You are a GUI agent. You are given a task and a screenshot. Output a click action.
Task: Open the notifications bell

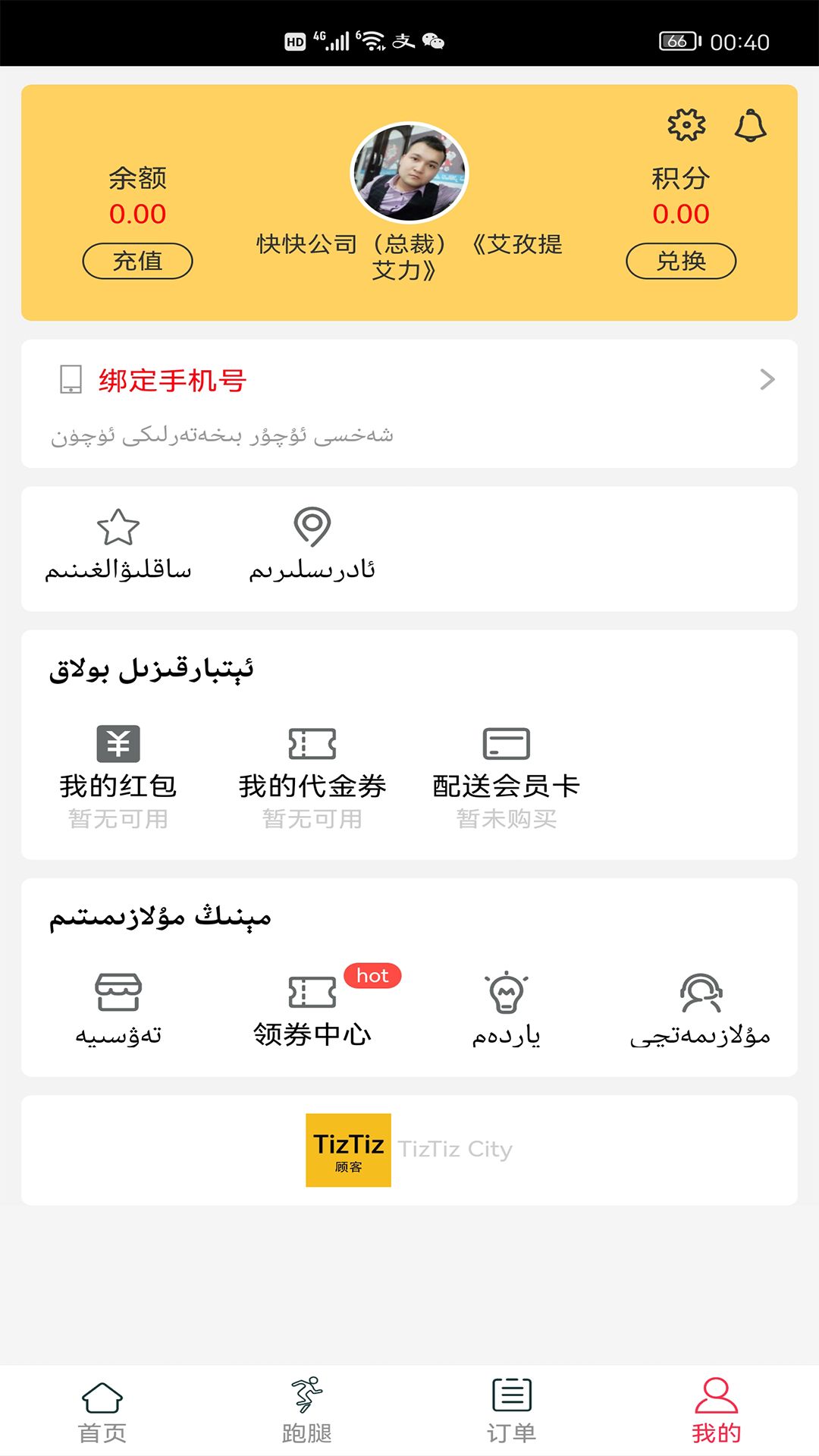[x=750, y=125]
